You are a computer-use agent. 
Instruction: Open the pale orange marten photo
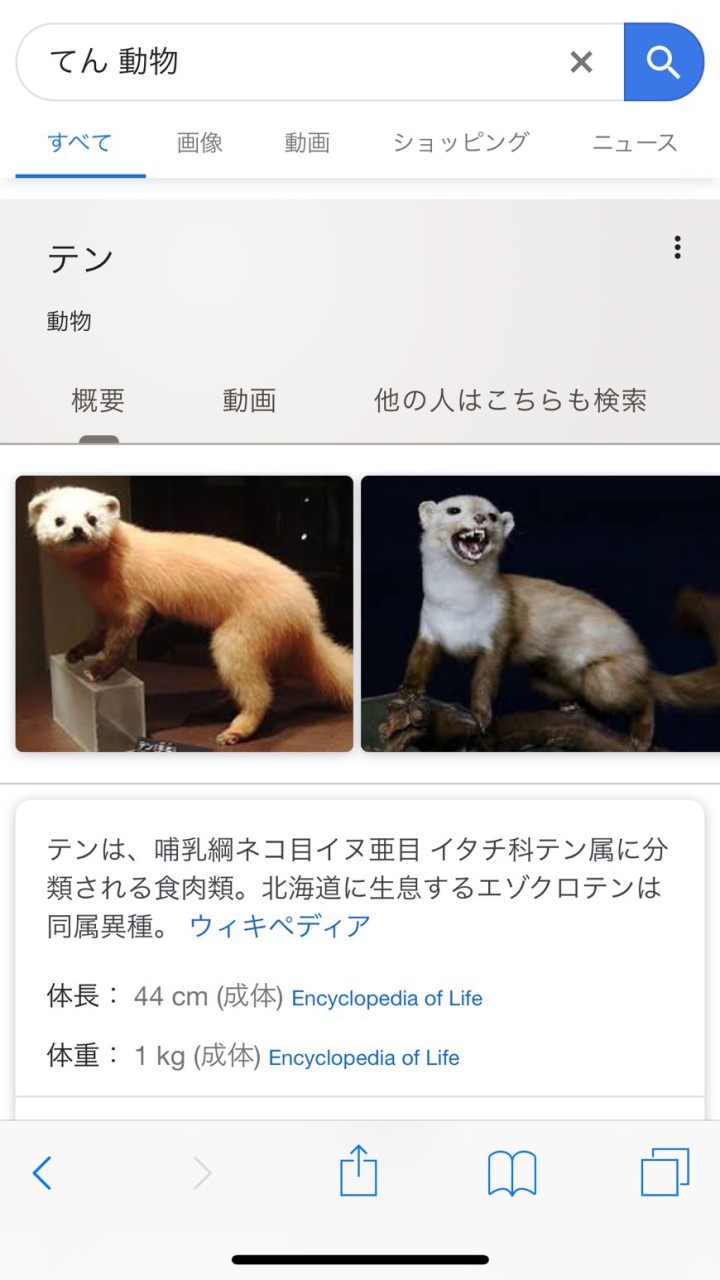click(x=184, y=614)
